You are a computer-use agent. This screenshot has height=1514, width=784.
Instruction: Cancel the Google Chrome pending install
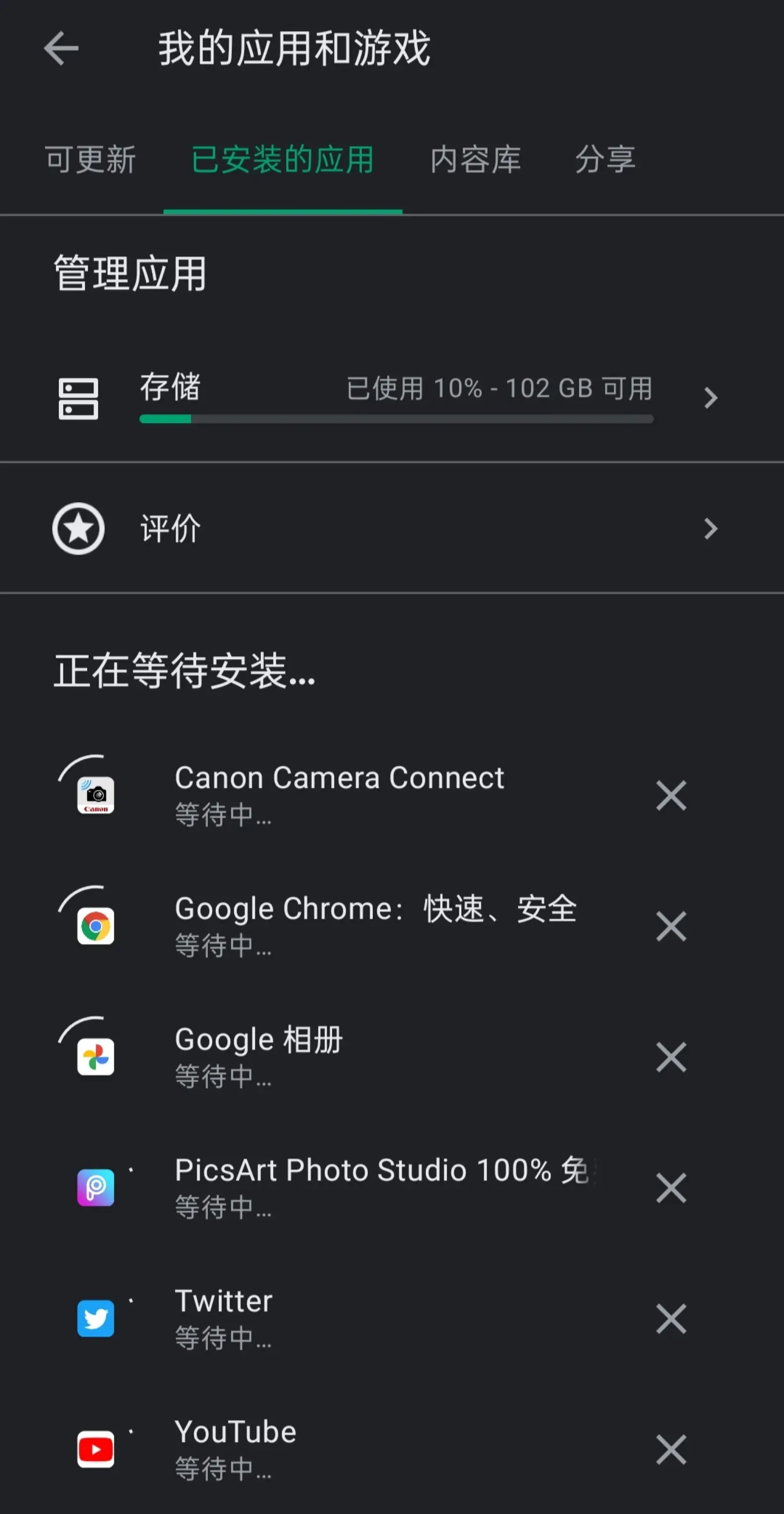(x=671, y=926)
